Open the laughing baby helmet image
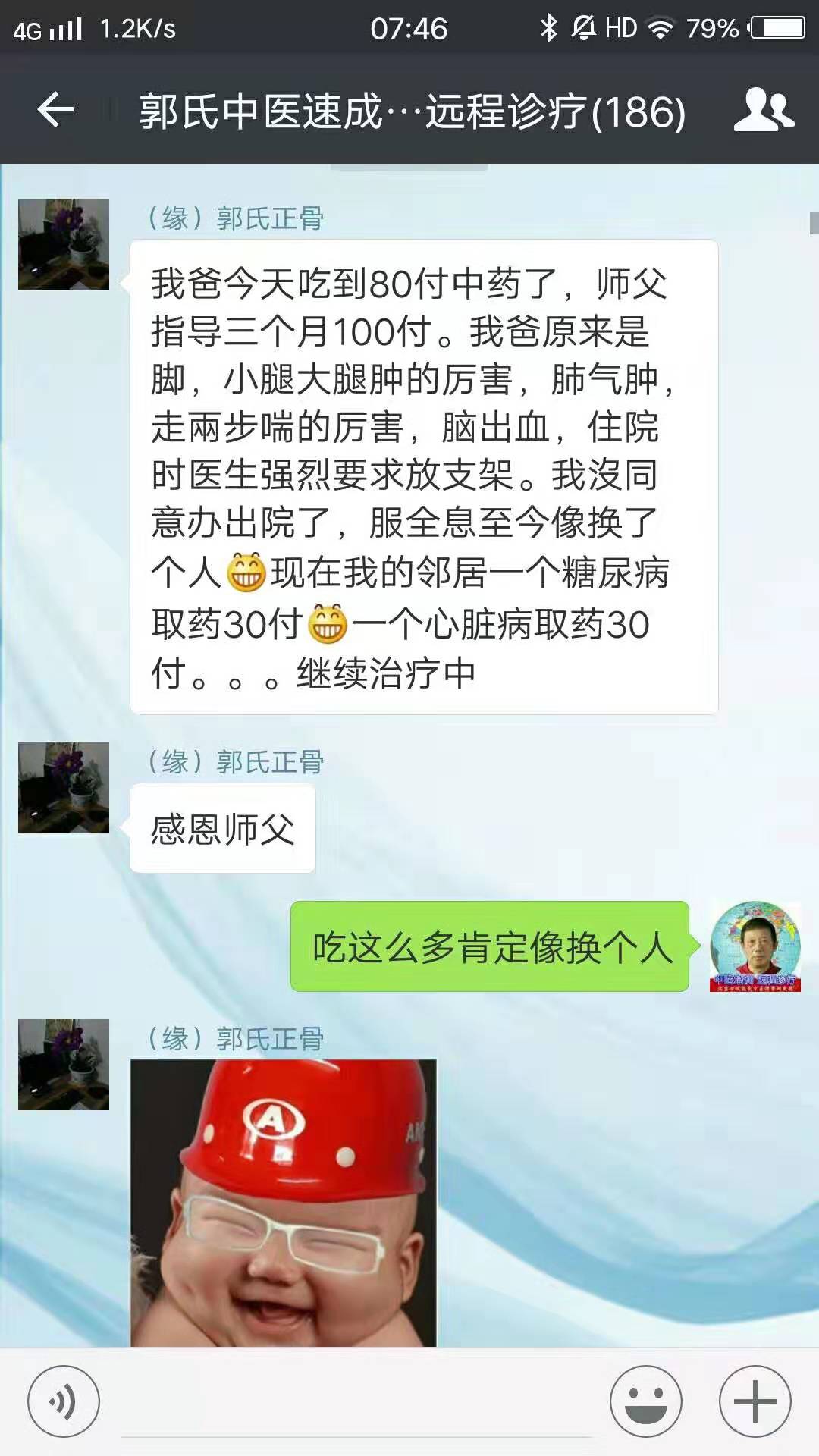This screenshot has height=1456, width=819. (284, 1202)
